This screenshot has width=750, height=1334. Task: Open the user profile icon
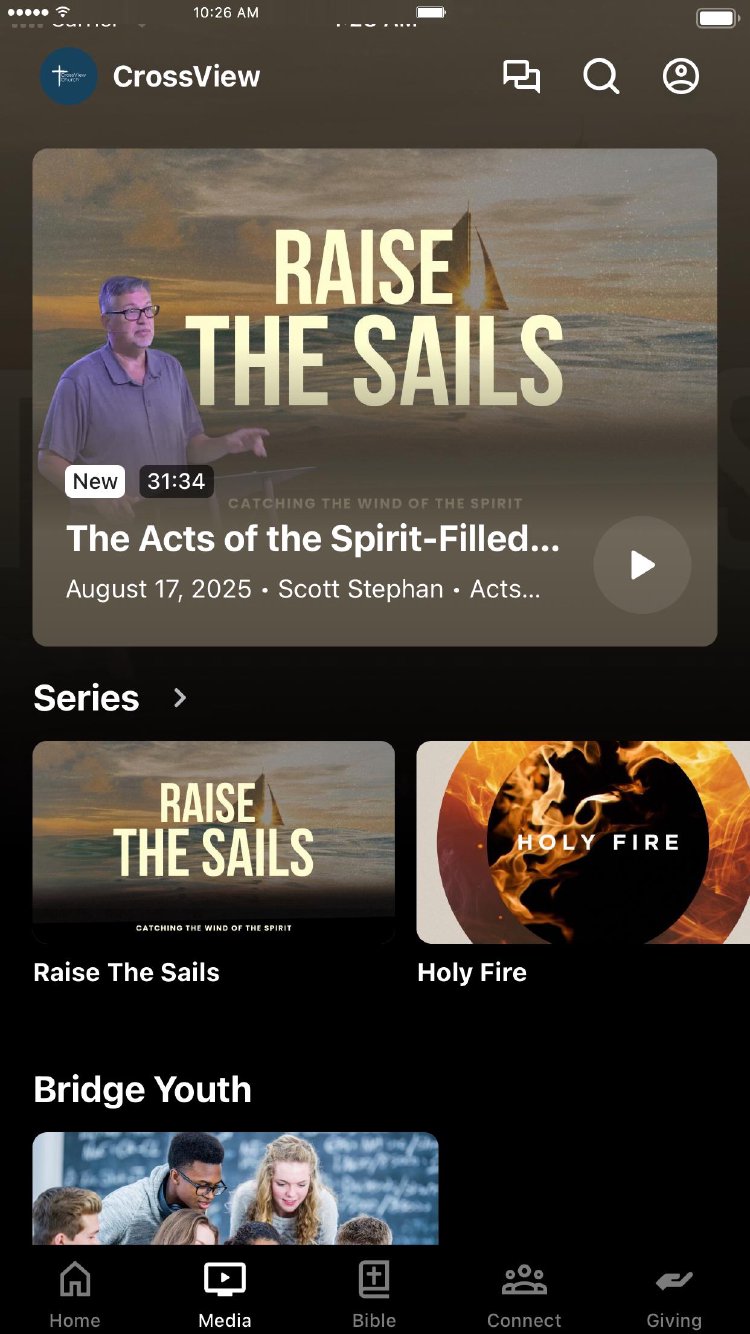click(681, 77)
